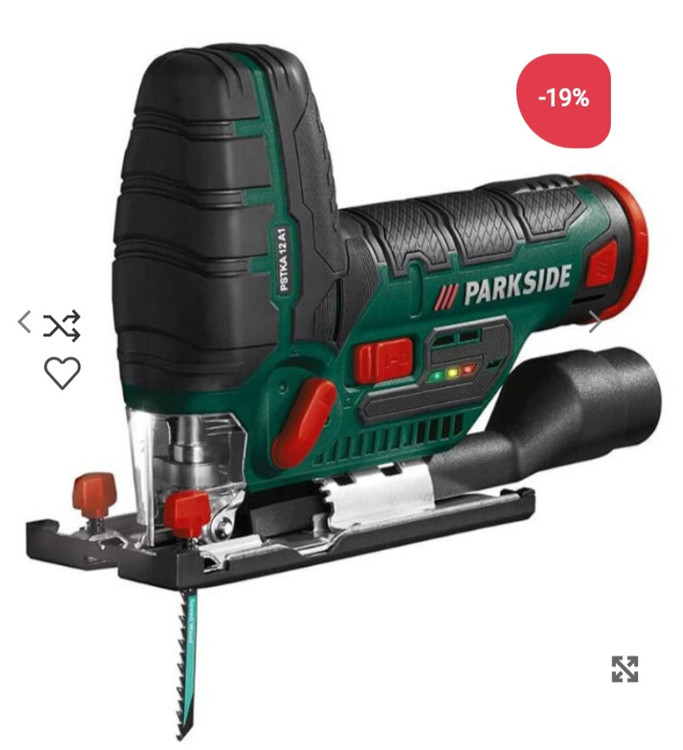Expand the product image to fullscreen
Image resolution: width=683 pixels, height=750 pixels.
tap(625, 669)
